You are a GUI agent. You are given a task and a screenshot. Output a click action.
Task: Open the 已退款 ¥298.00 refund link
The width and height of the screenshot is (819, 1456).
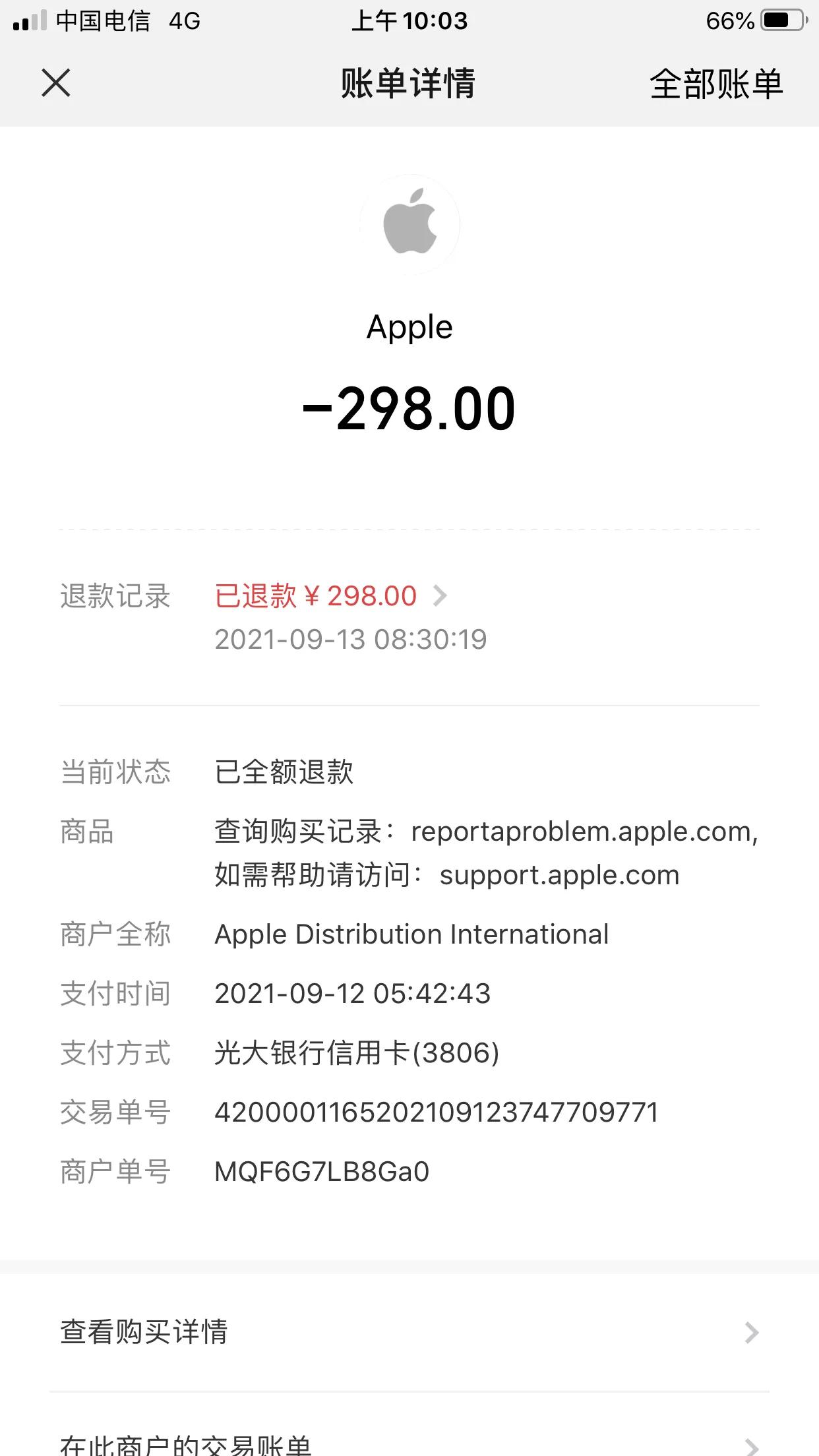click(315, 595)
